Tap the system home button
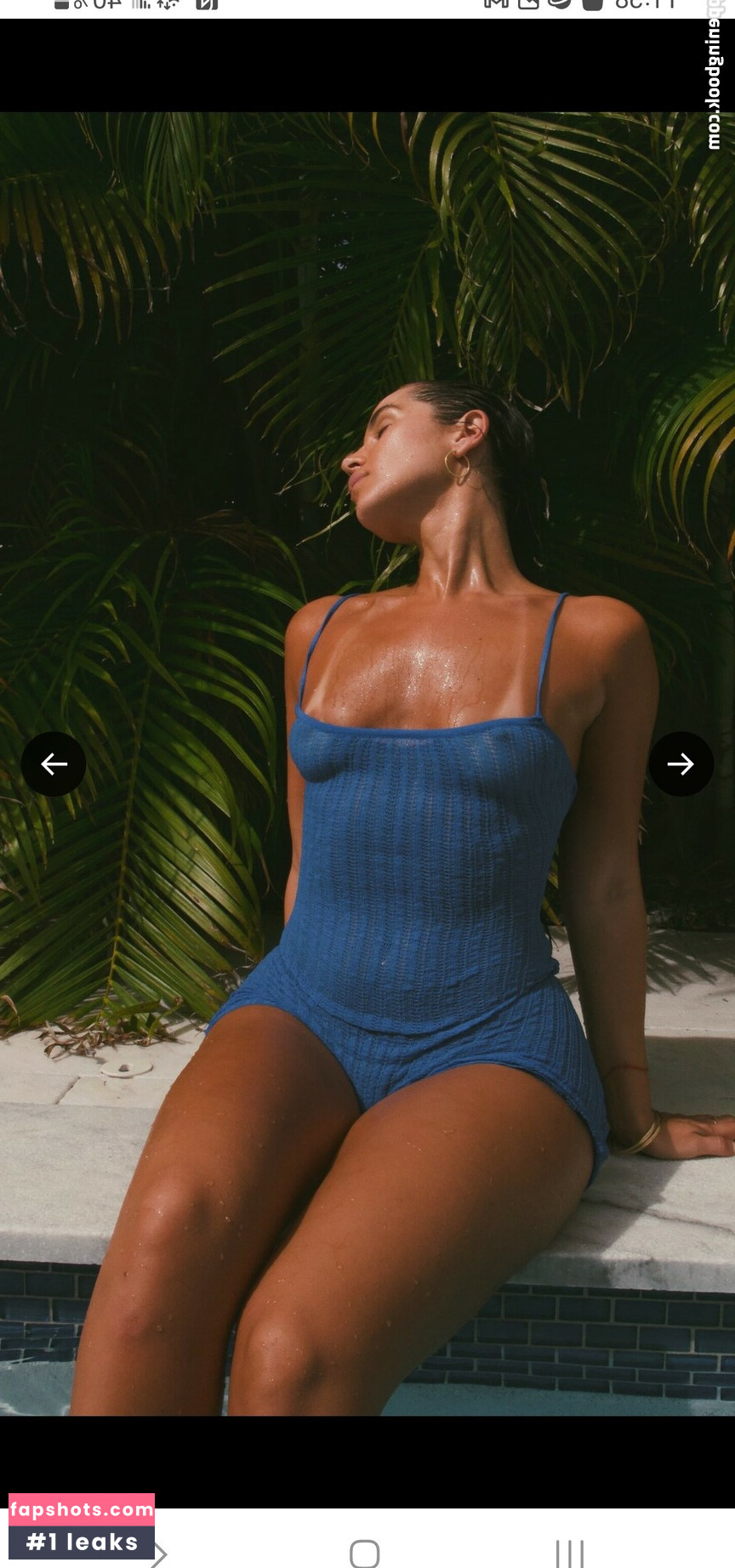Viewport: 735px width, 1568px height. 364,1553
